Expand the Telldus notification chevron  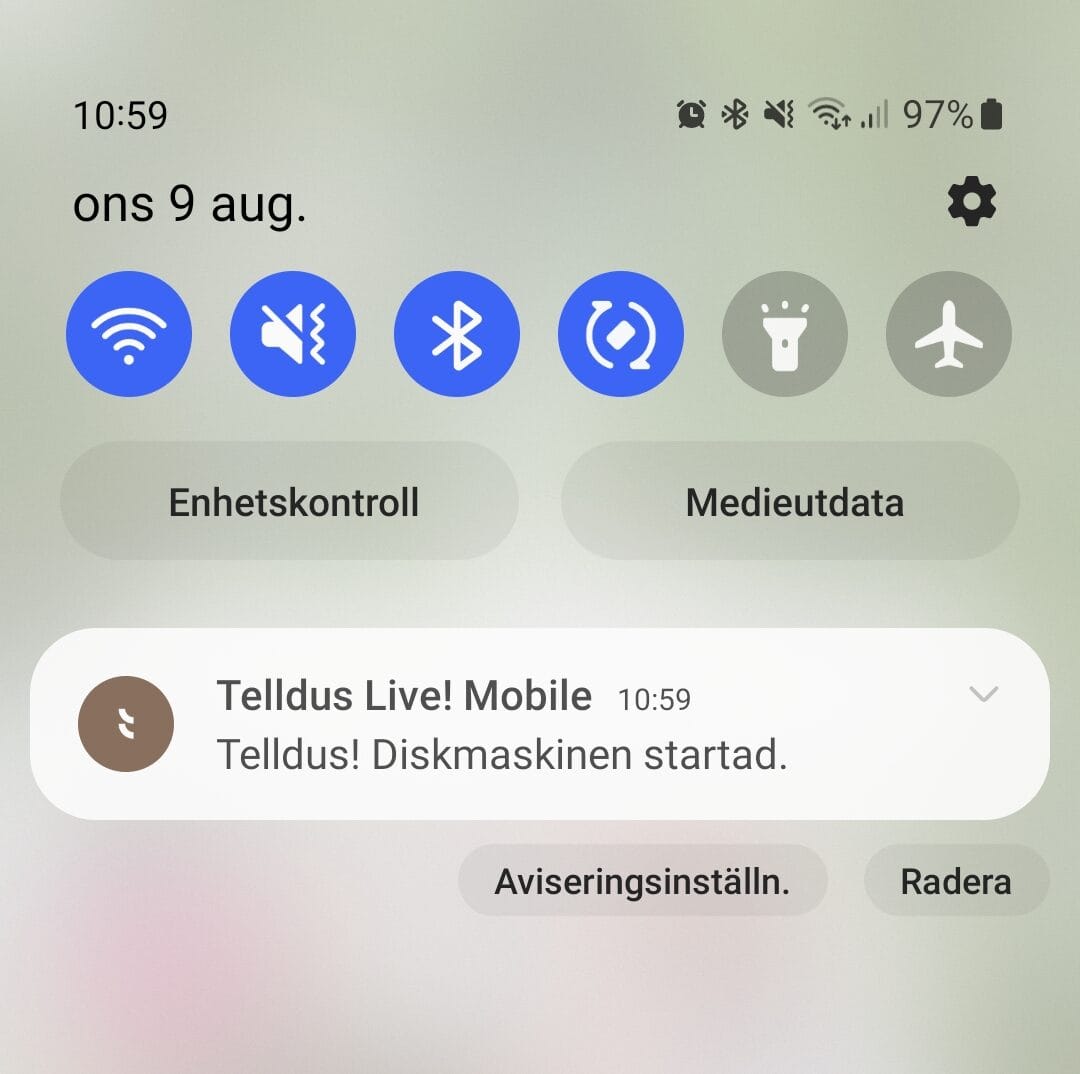(984, 694)
